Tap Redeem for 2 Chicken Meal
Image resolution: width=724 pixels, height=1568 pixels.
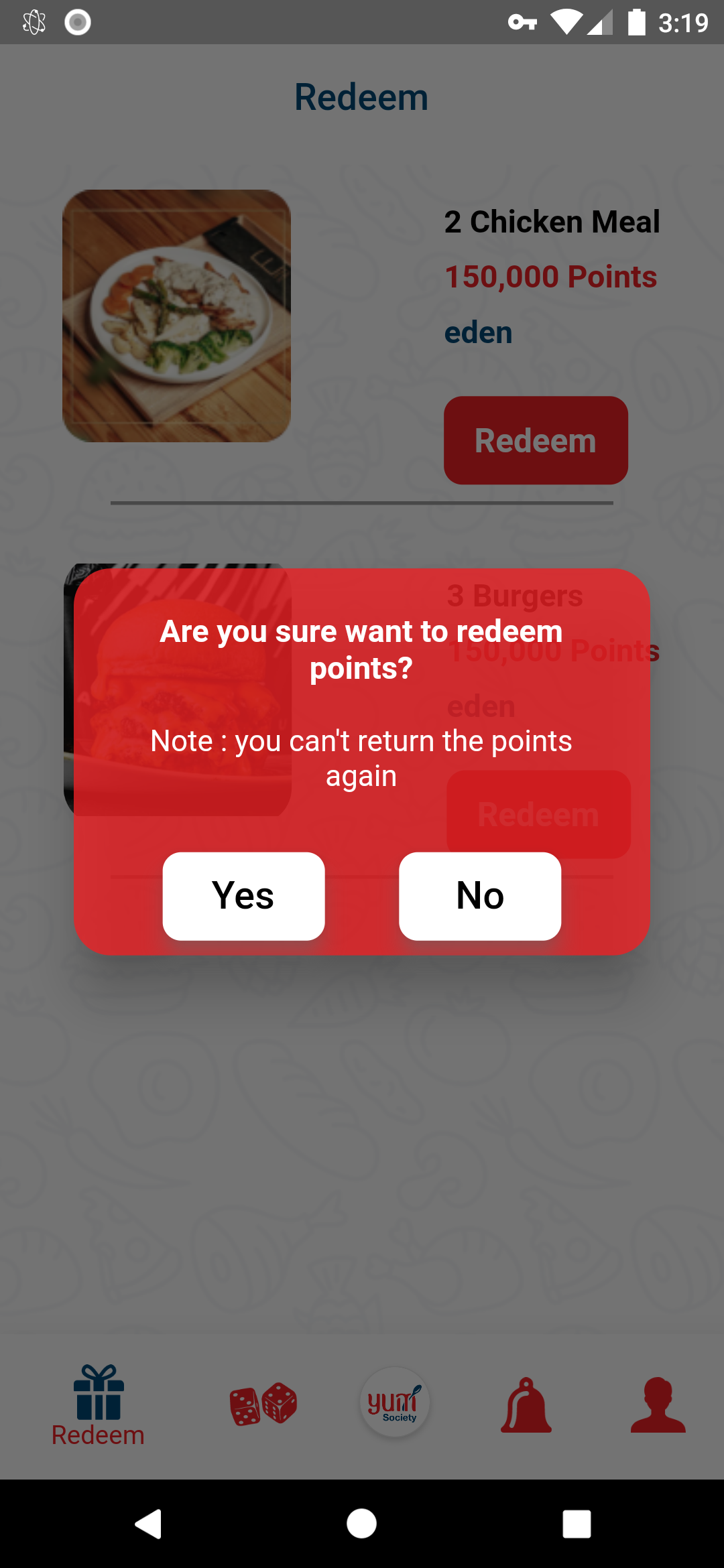[536, 440]
